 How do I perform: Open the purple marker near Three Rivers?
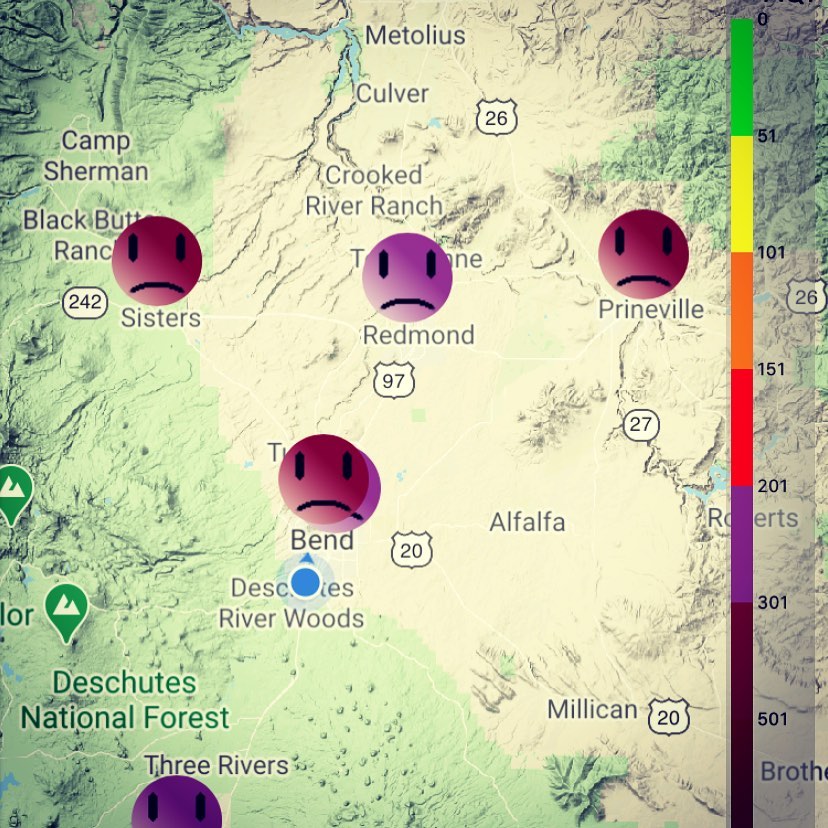pos(177,807)
